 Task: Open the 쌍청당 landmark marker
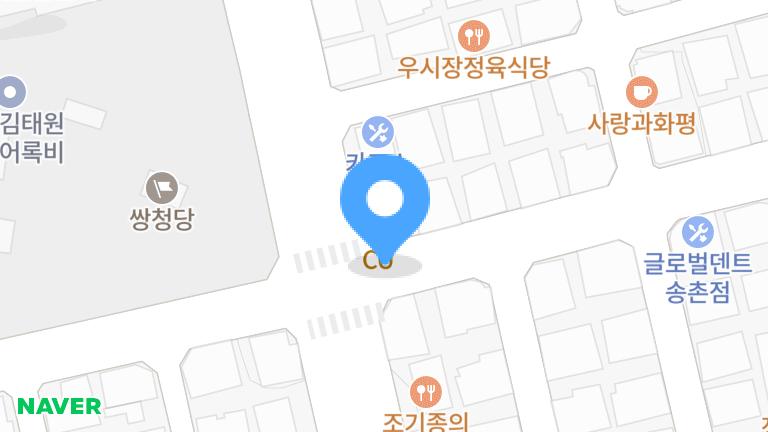coord(162,187)
